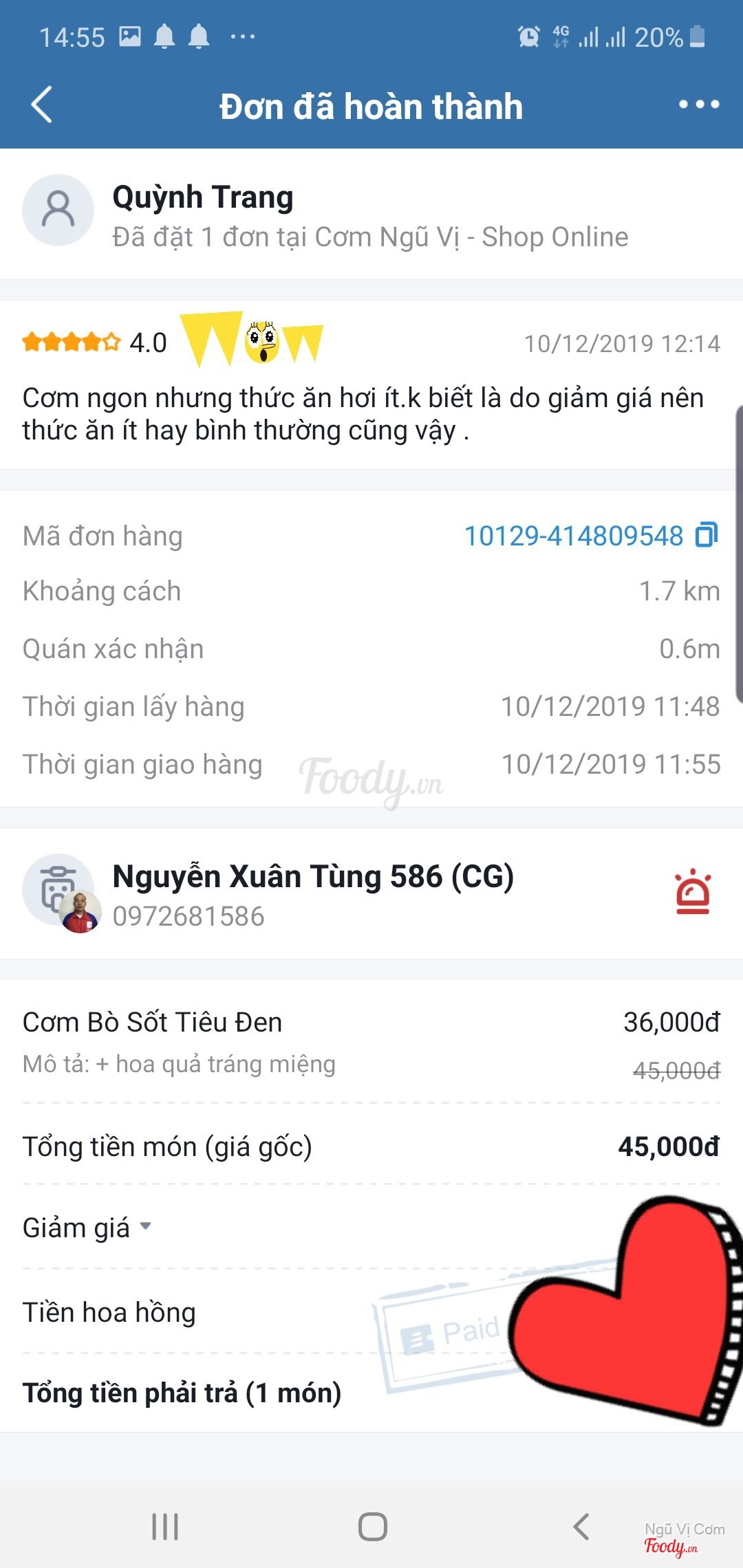Tap the system home button
743x1568 pixels.
(x=372, y=1527)
